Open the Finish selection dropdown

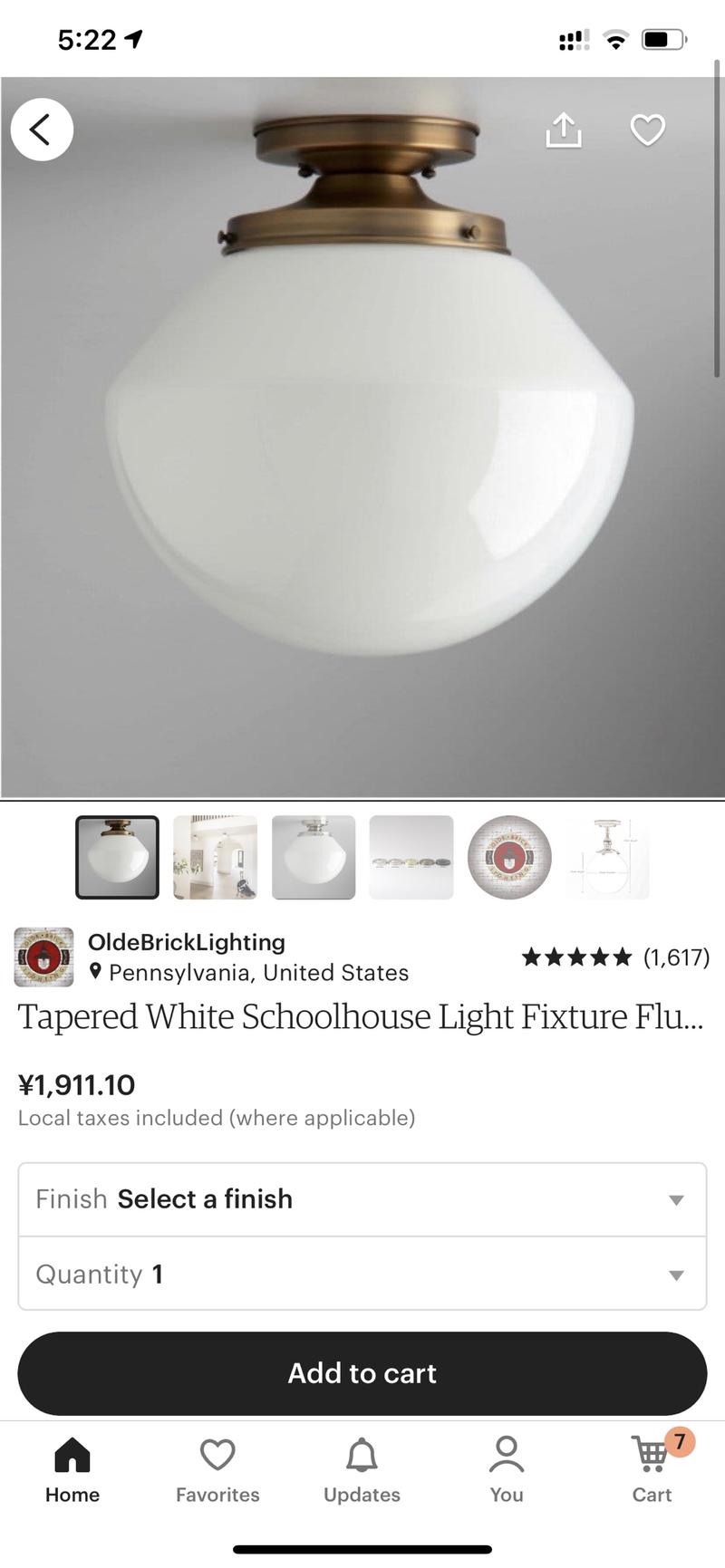[x=362, y=1198]
